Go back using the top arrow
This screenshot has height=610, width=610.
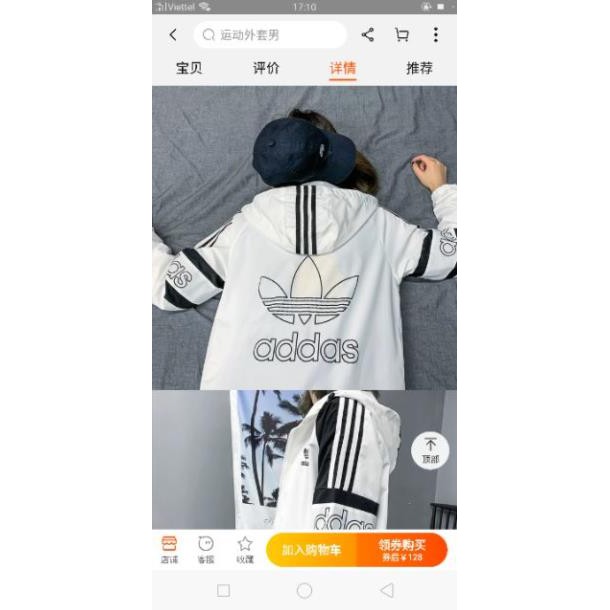click(173, 35)
